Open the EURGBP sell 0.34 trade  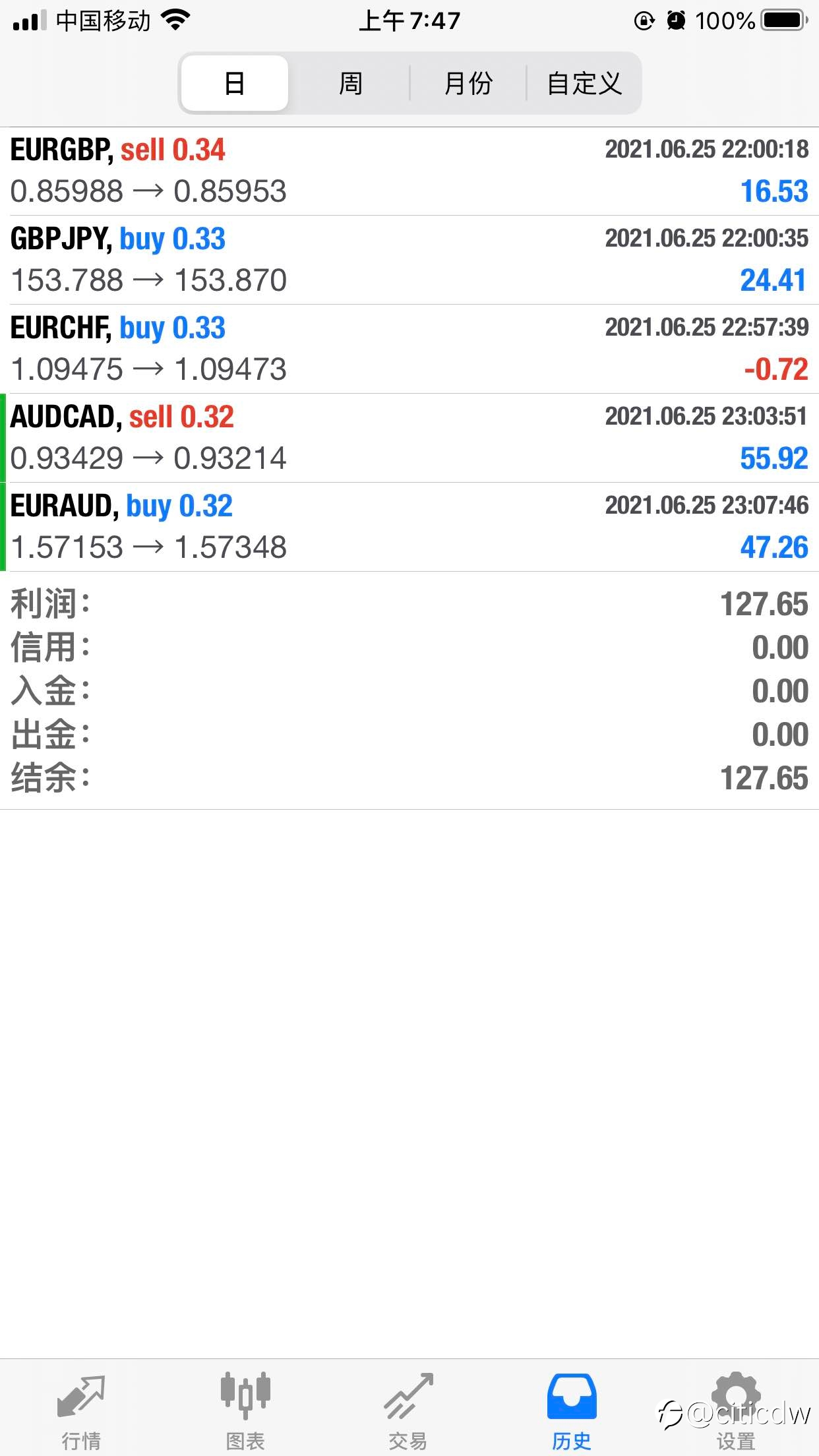click(409, 171)
